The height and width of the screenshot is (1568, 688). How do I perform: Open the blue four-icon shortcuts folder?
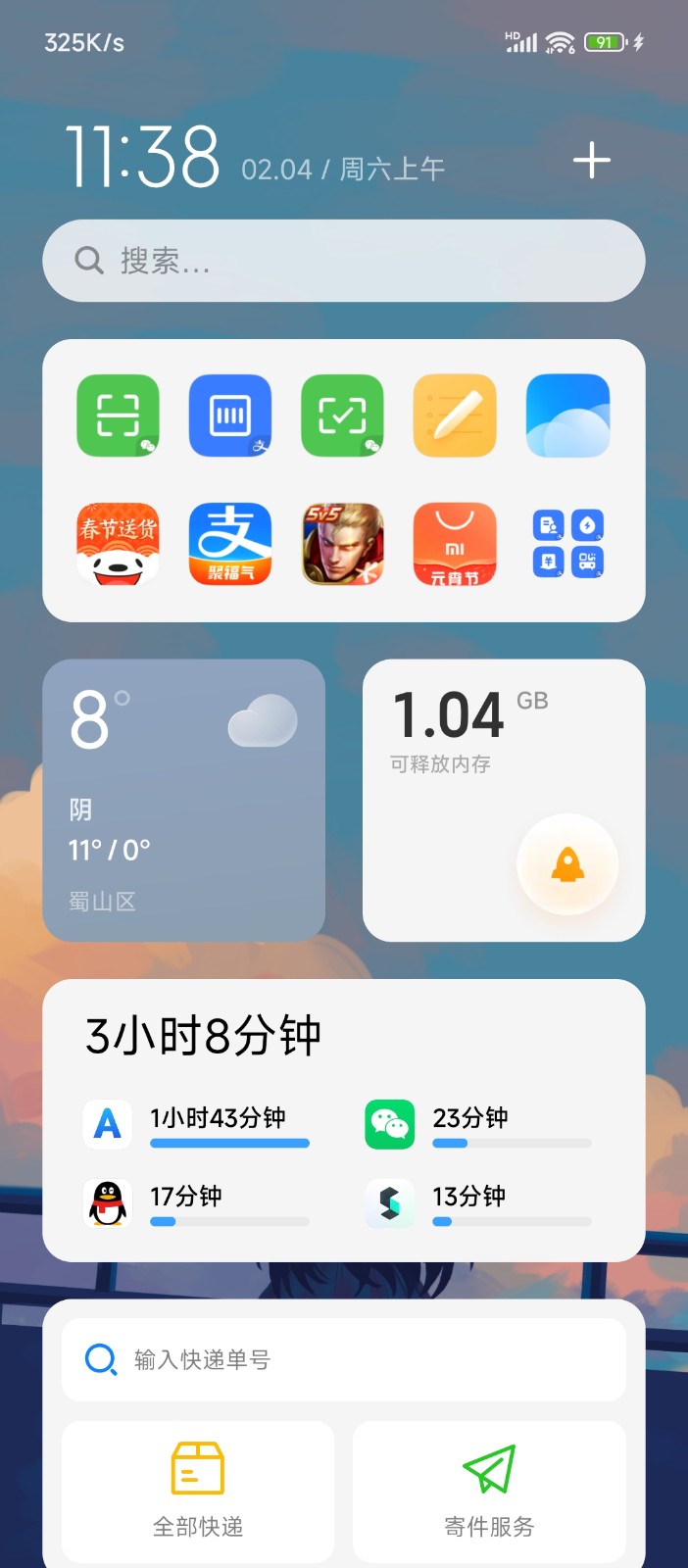coord(567,544)
